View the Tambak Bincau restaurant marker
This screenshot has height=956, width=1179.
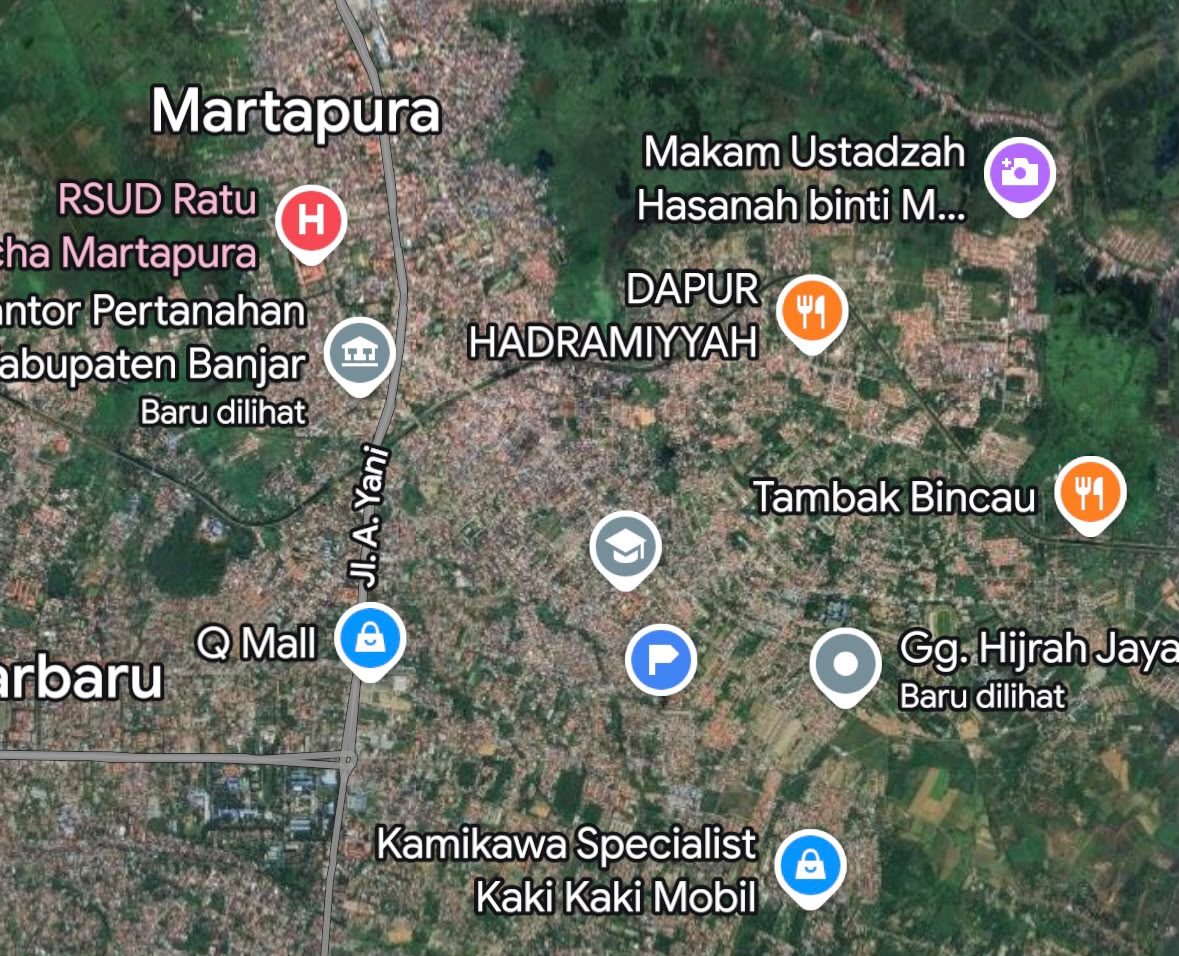pos(1090,494)
